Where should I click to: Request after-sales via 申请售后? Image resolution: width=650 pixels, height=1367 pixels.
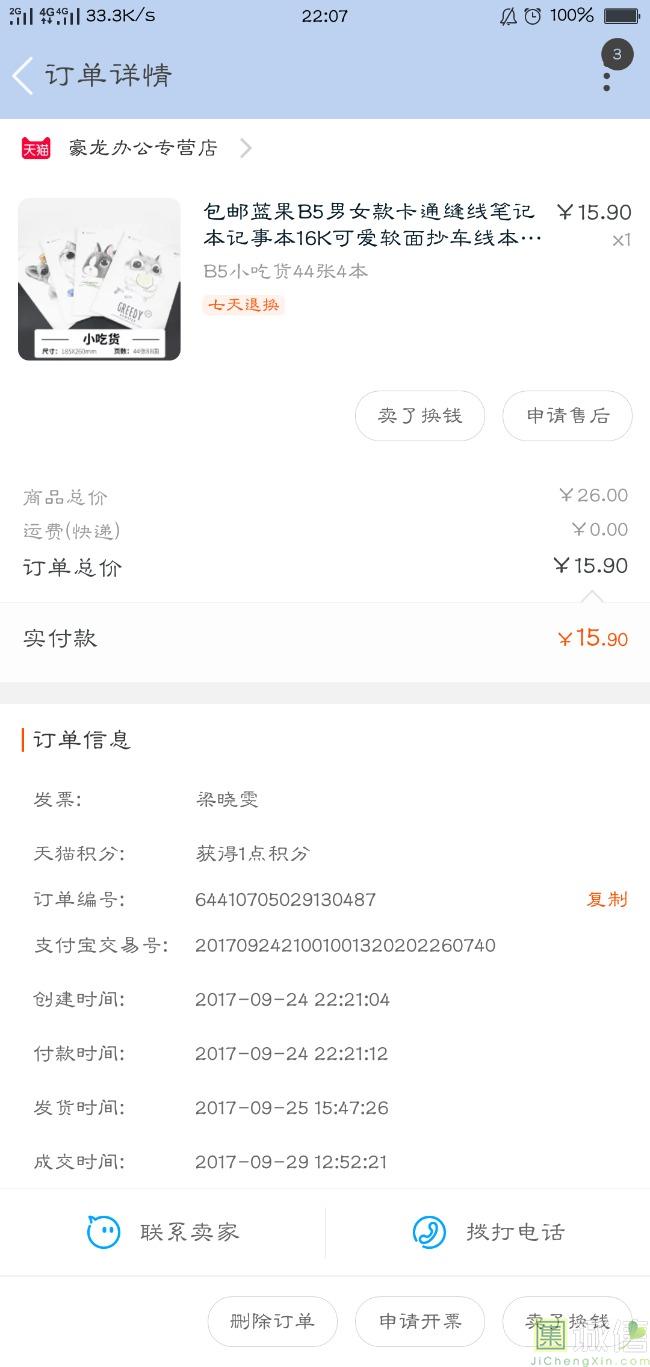click(567, 416)
